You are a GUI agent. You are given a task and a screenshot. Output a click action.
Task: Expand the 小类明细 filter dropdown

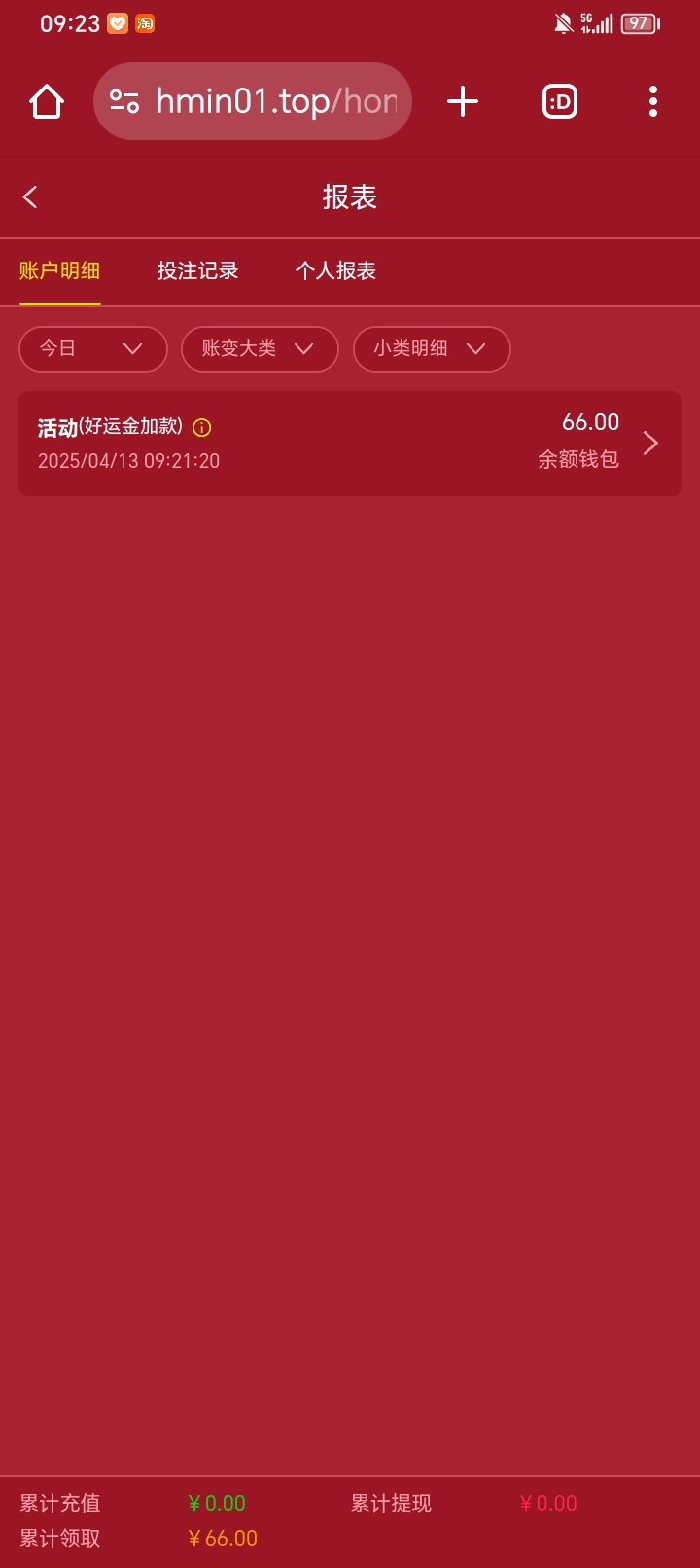point(431,348)
